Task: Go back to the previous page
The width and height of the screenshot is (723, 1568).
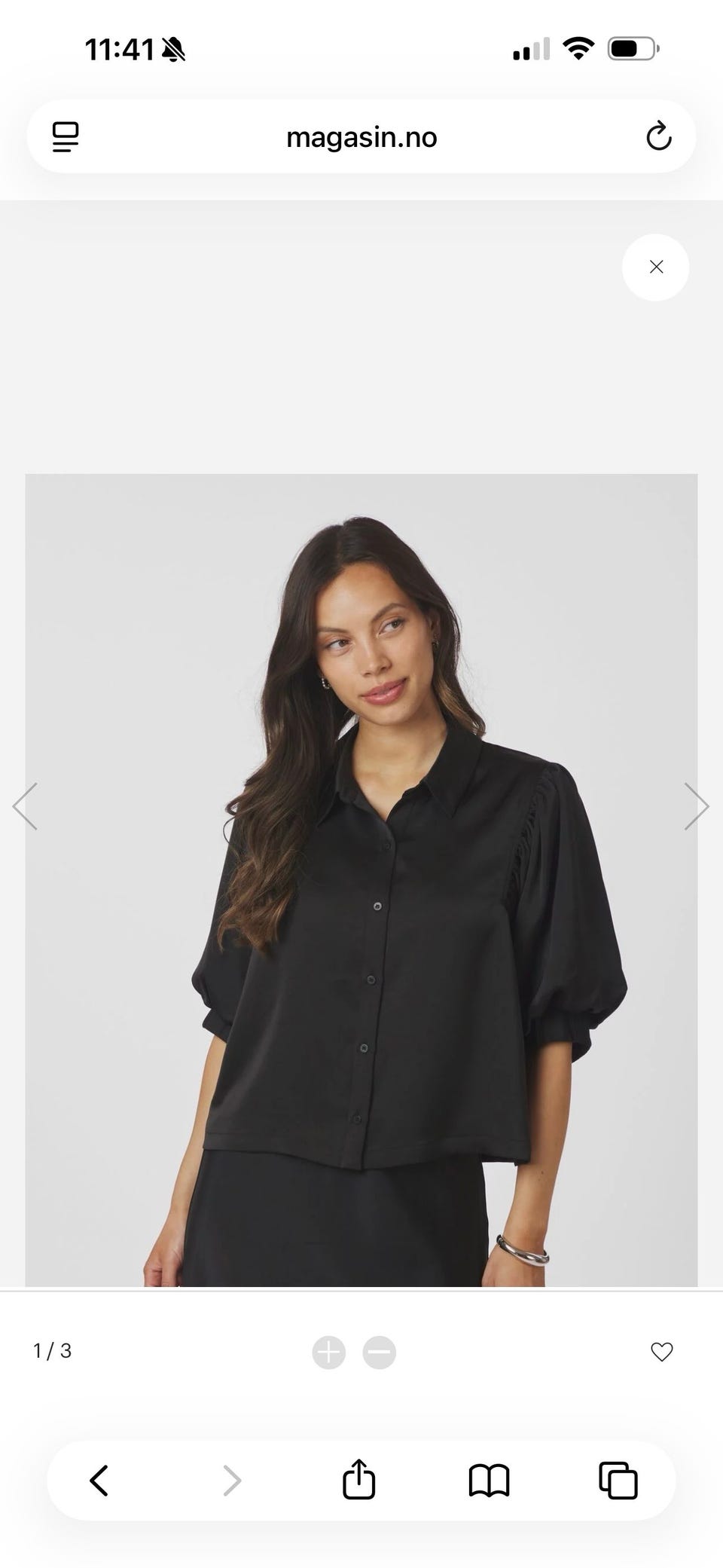Action: [99, 1480]
